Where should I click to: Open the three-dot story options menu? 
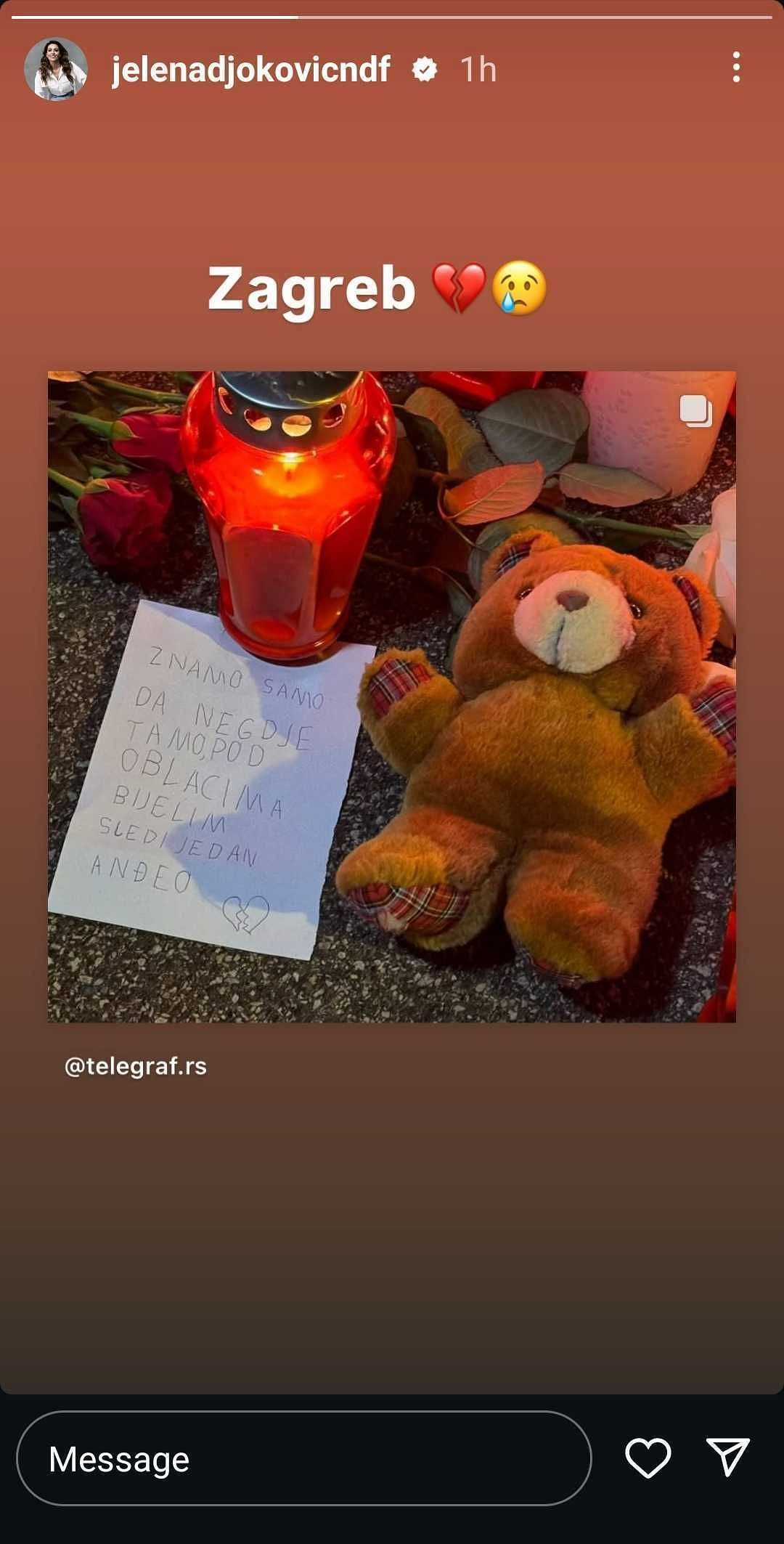(x=736, y=68)
